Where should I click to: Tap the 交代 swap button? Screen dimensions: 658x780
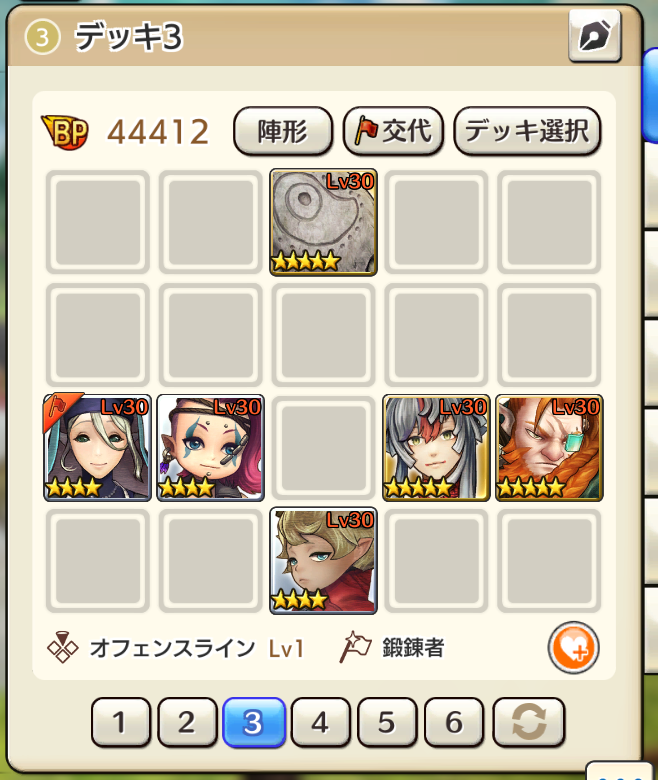(393, 131)
